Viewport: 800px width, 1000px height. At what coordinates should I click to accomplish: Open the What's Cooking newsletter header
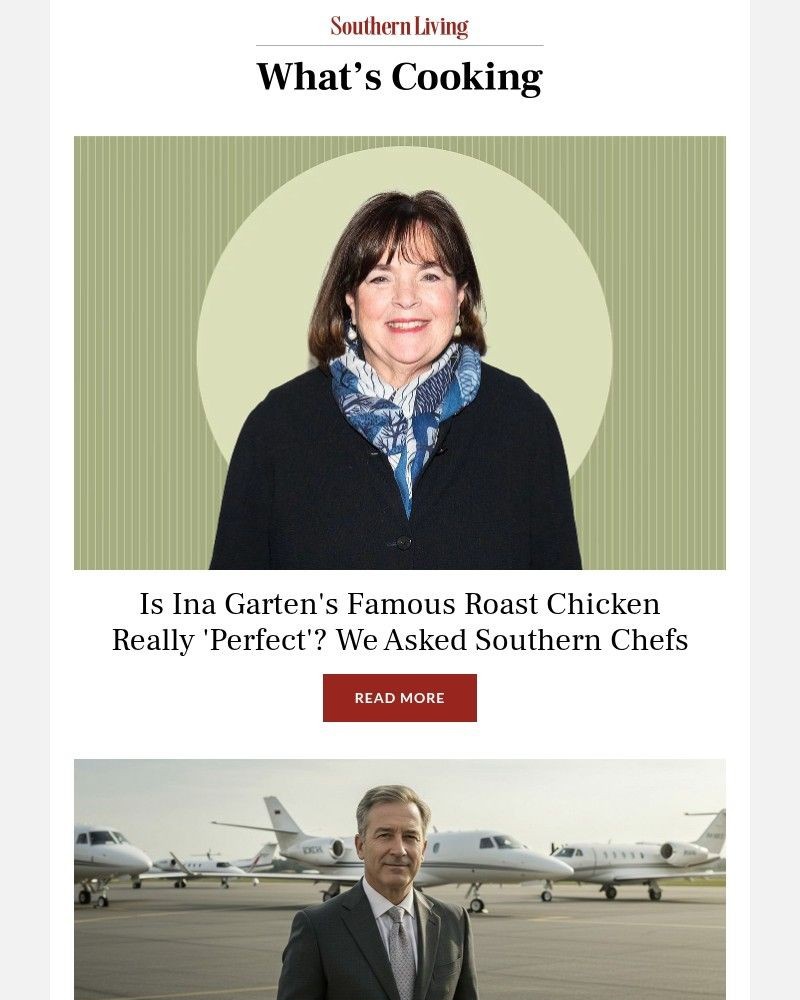pos(399,75)
